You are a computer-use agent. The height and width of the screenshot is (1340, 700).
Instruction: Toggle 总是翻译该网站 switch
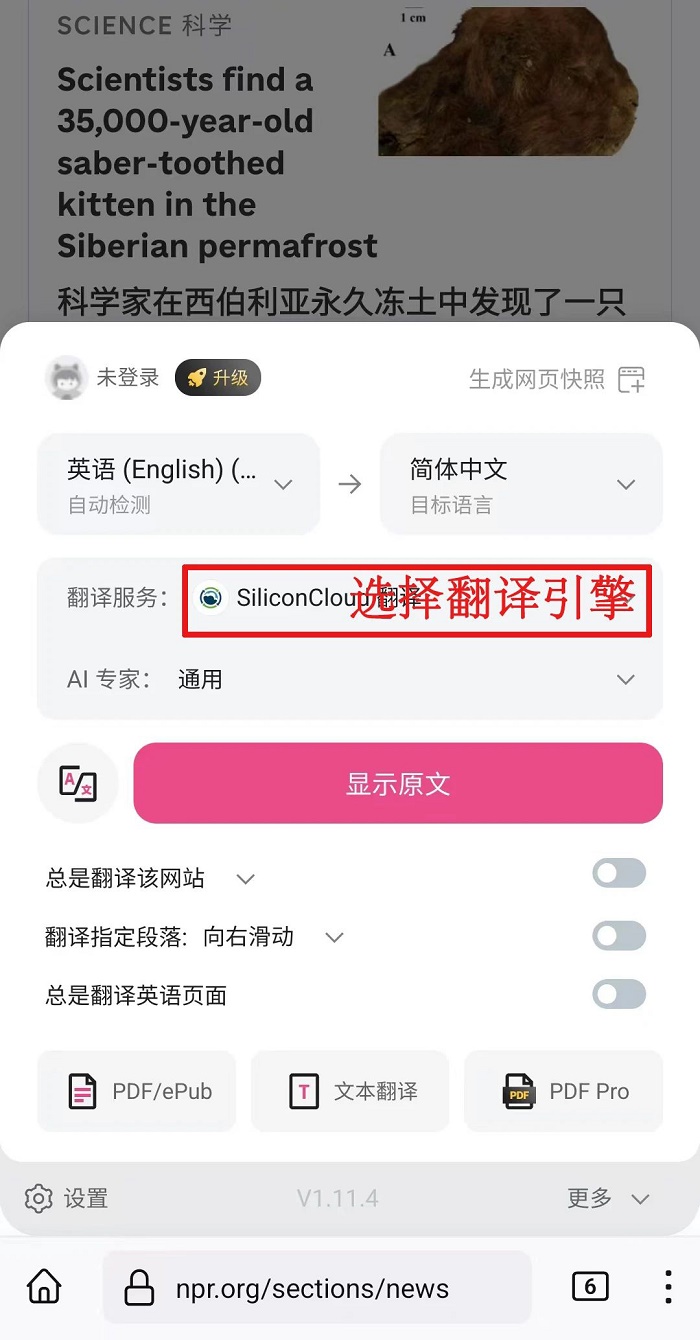(x=619, y=873)
